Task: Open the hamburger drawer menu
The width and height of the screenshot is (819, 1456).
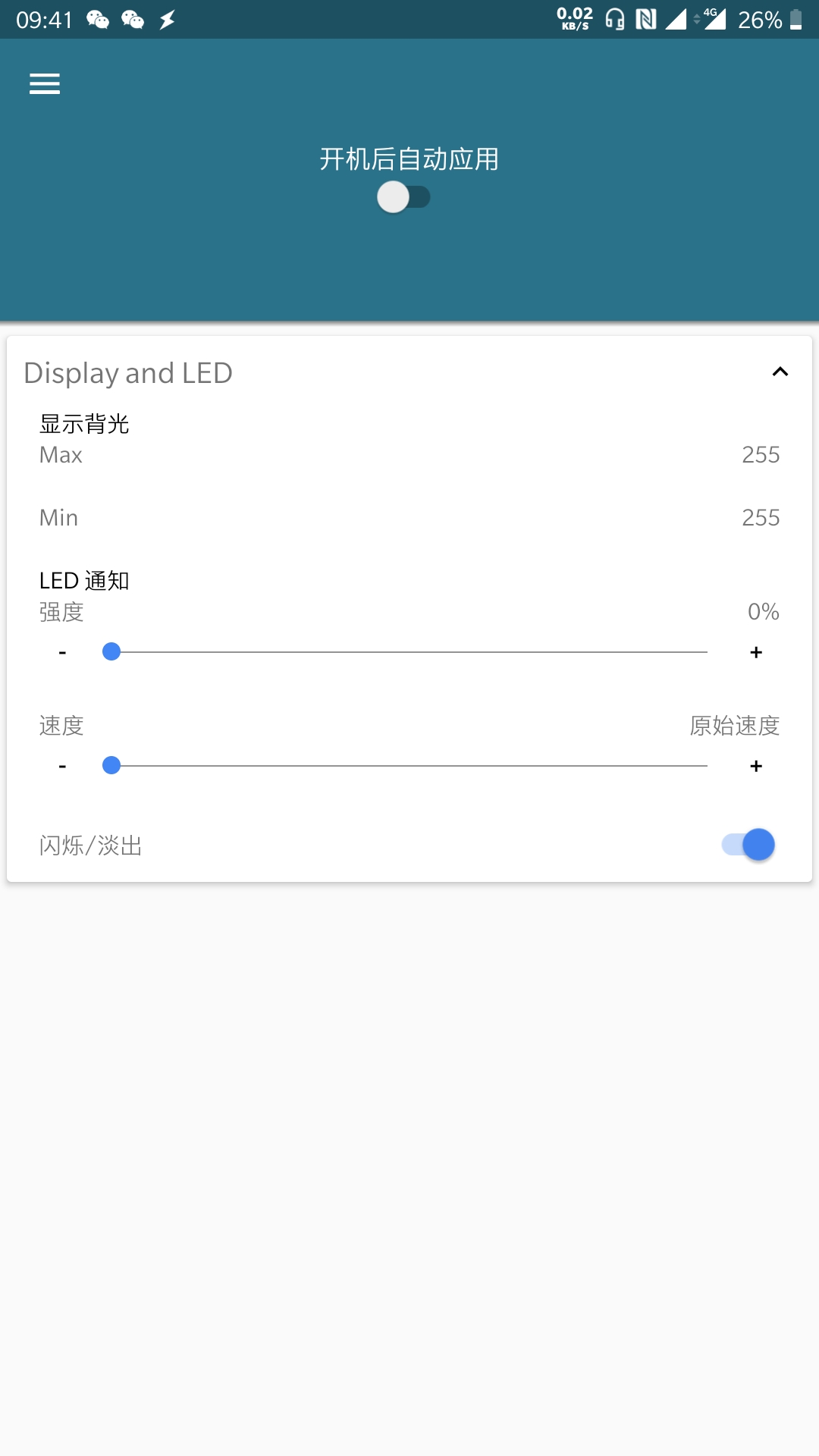Action: point(45,83)
